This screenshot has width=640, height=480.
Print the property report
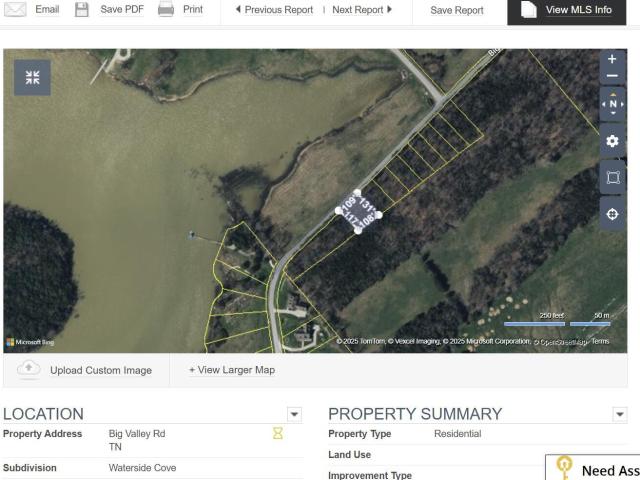pyautogui.click(x=181, y=10)
